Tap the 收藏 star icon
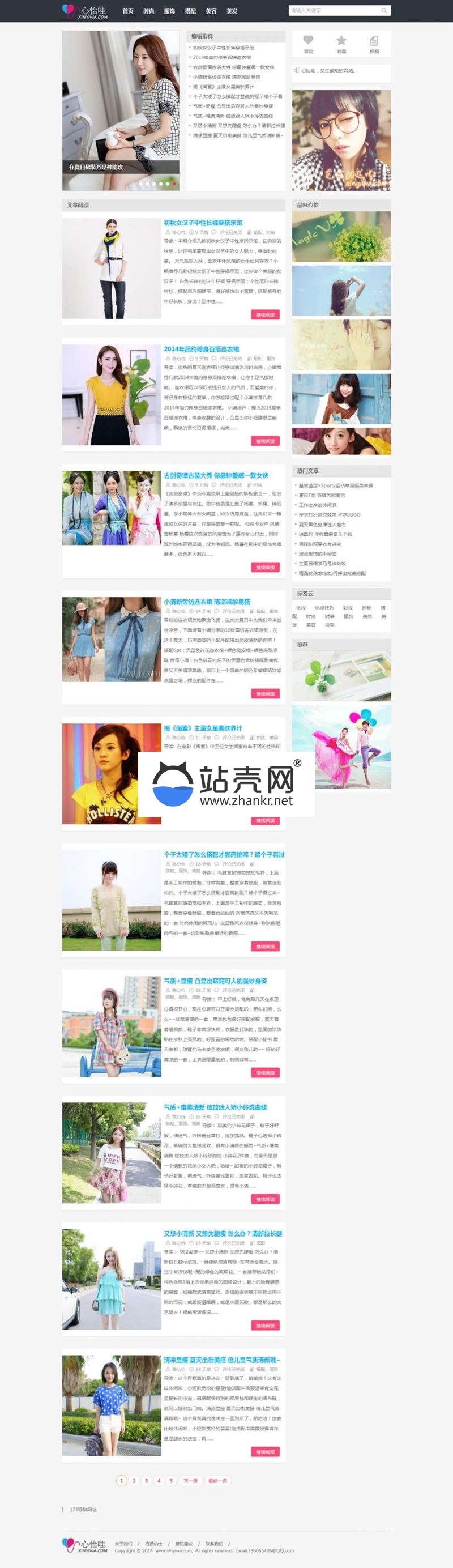Image resolution: width=453 pixels, height=1568 pixels. (x=341, y=41)
